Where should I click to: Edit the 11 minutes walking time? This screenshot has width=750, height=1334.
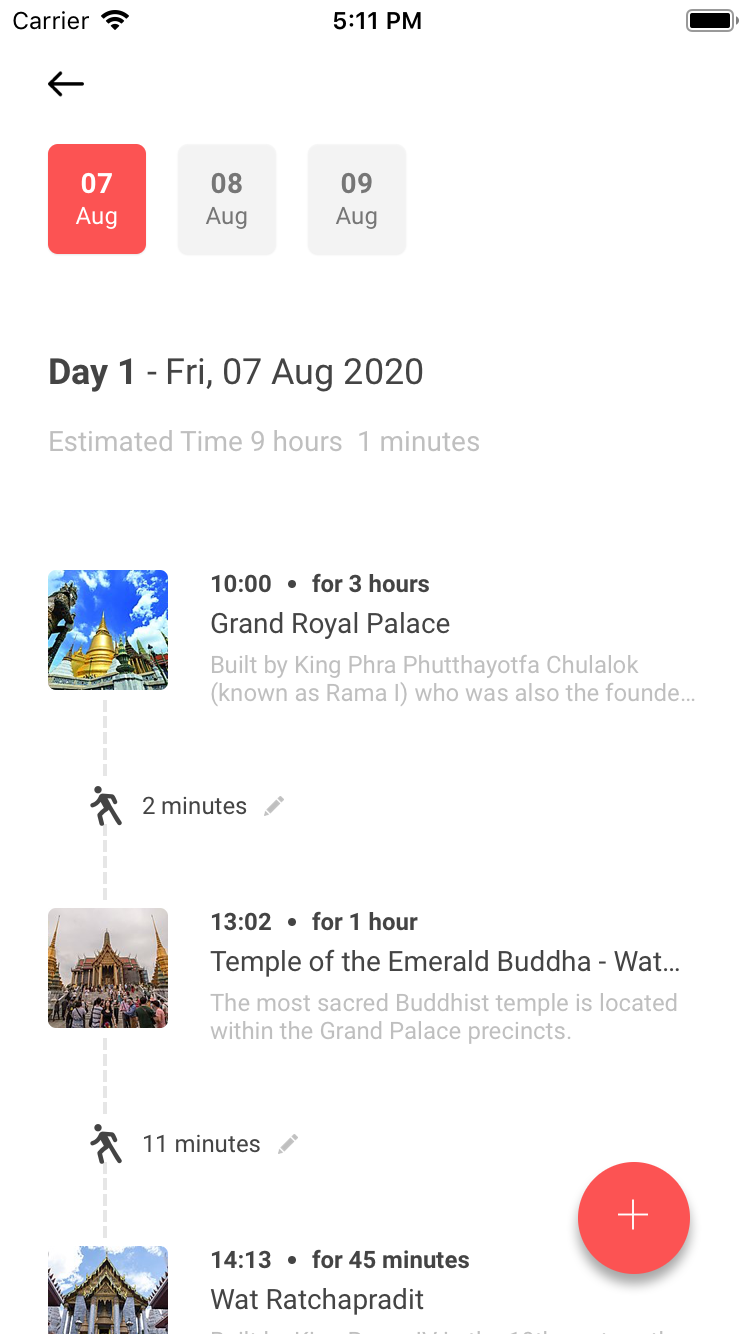click(x=288, y=1144)
